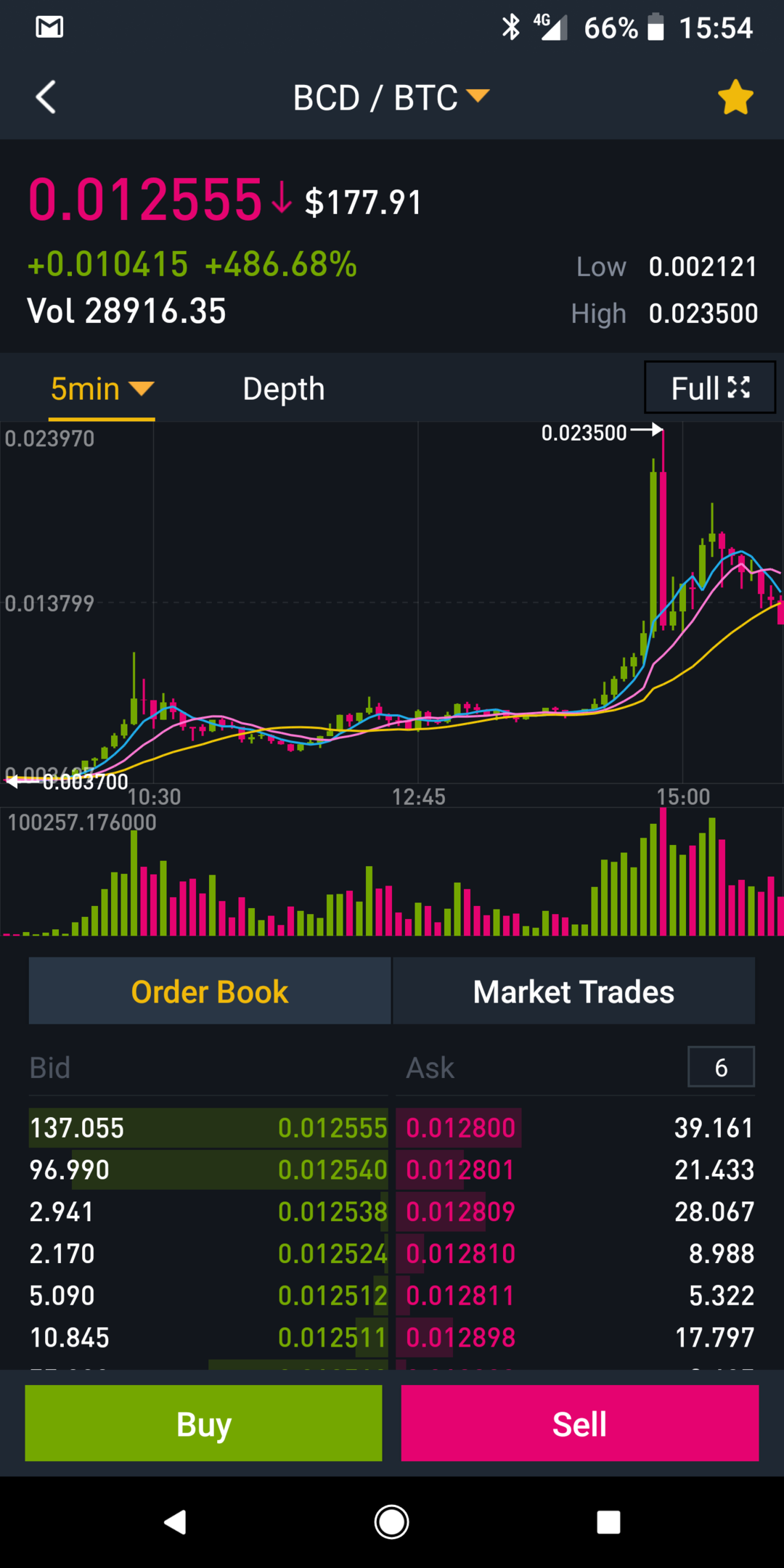Open the 5min interval dropdown

click(102, 389)
